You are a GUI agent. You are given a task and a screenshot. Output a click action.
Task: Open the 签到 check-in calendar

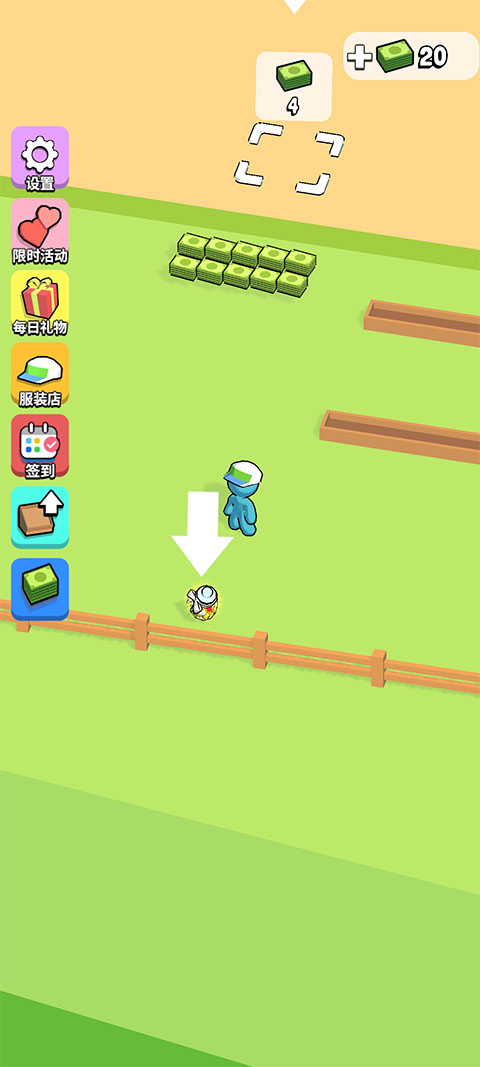(39, 447)
